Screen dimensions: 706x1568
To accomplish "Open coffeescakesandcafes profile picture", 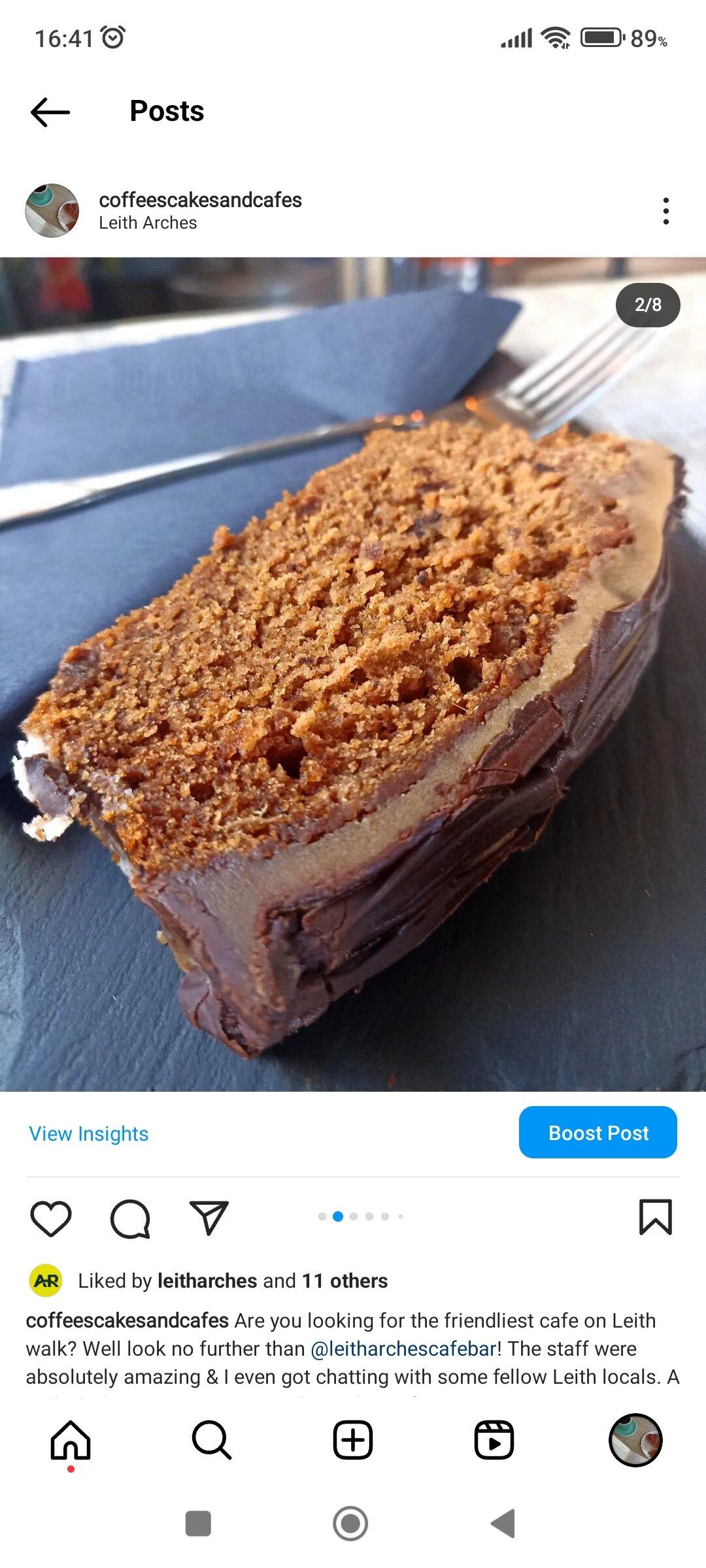I will 52,210.
